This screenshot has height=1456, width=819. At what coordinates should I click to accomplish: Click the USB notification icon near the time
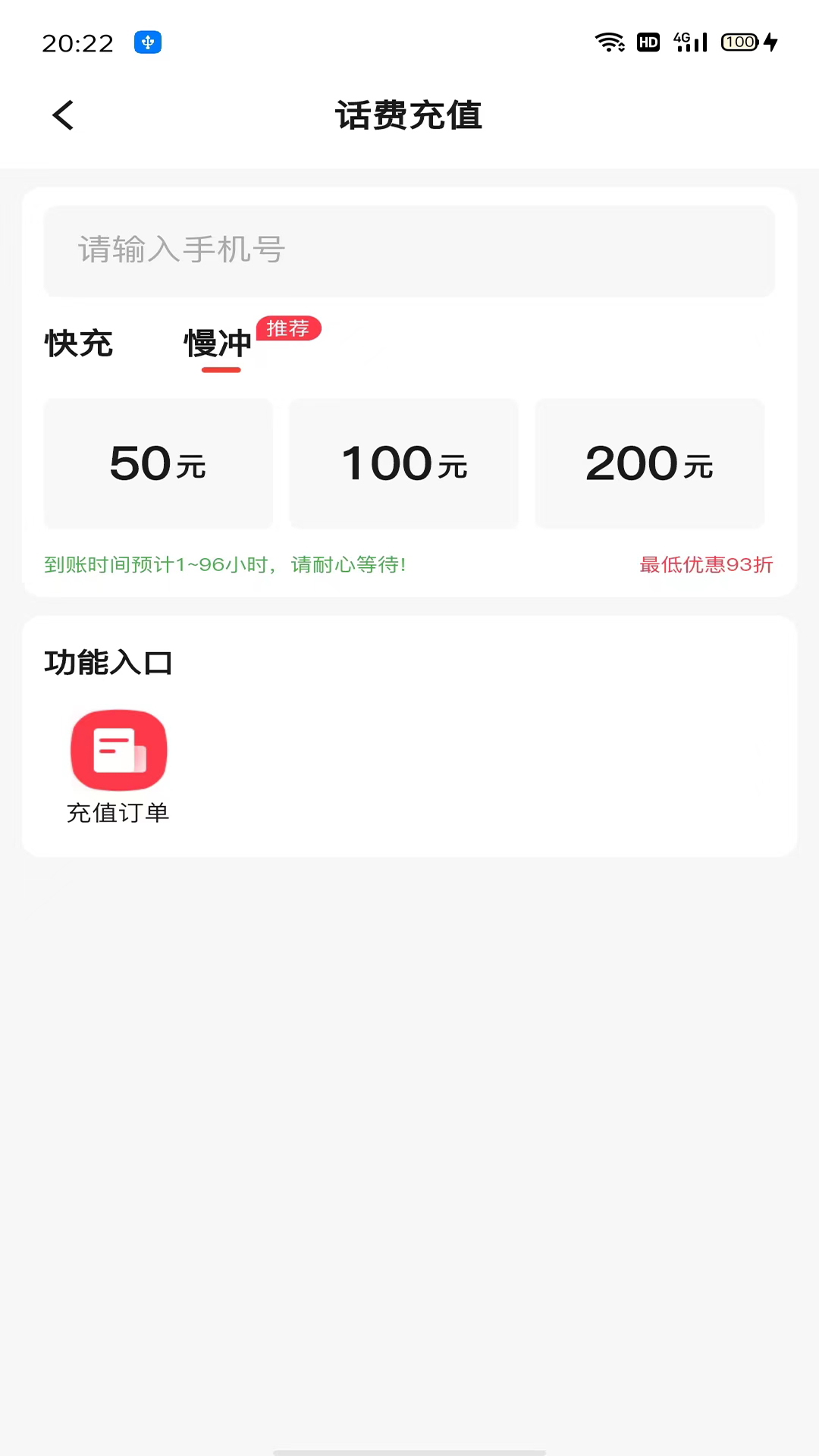tap(149, 42)
